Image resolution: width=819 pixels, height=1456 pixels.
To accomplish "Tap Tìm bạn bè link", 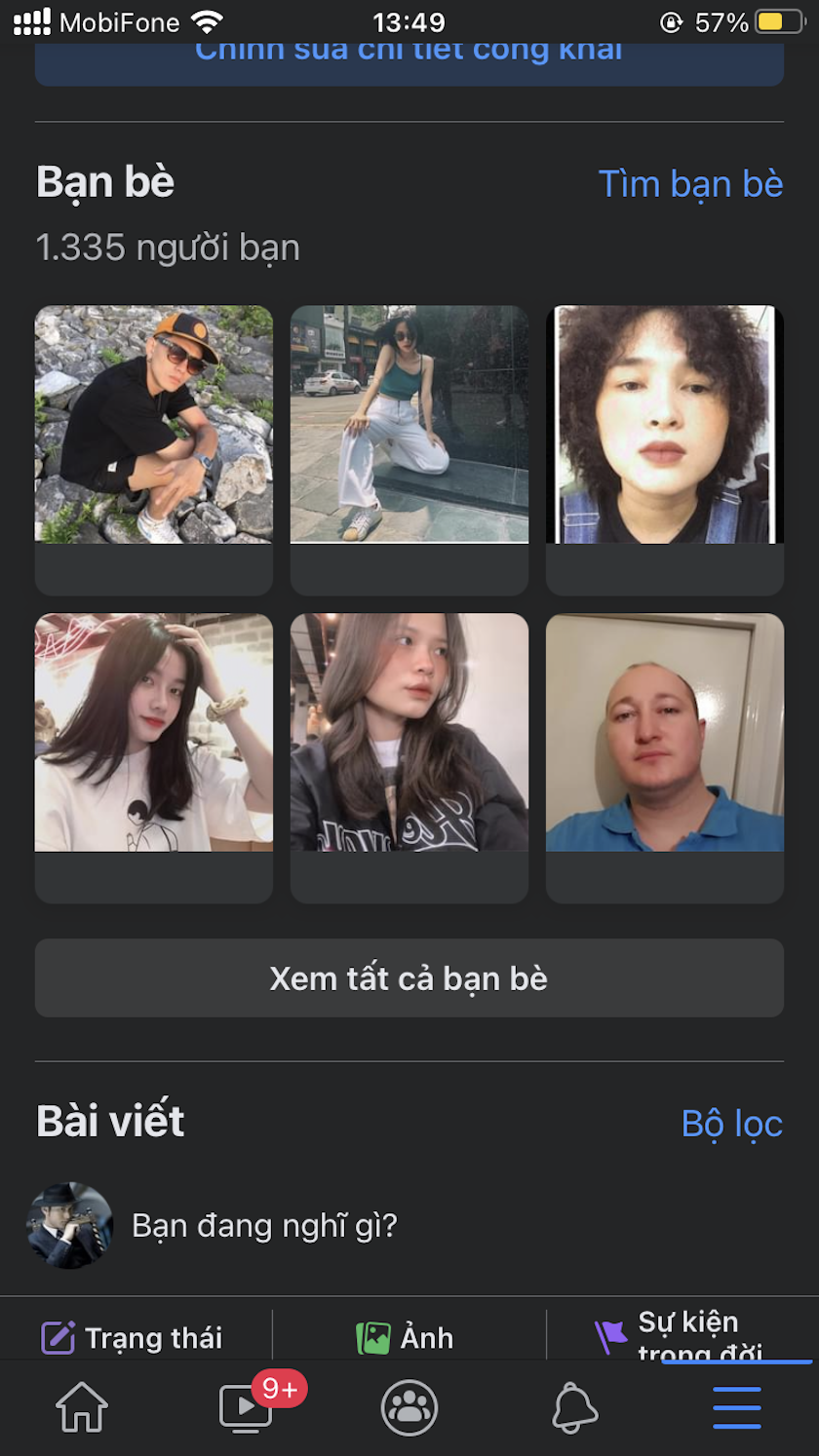I will pos(689,183).
